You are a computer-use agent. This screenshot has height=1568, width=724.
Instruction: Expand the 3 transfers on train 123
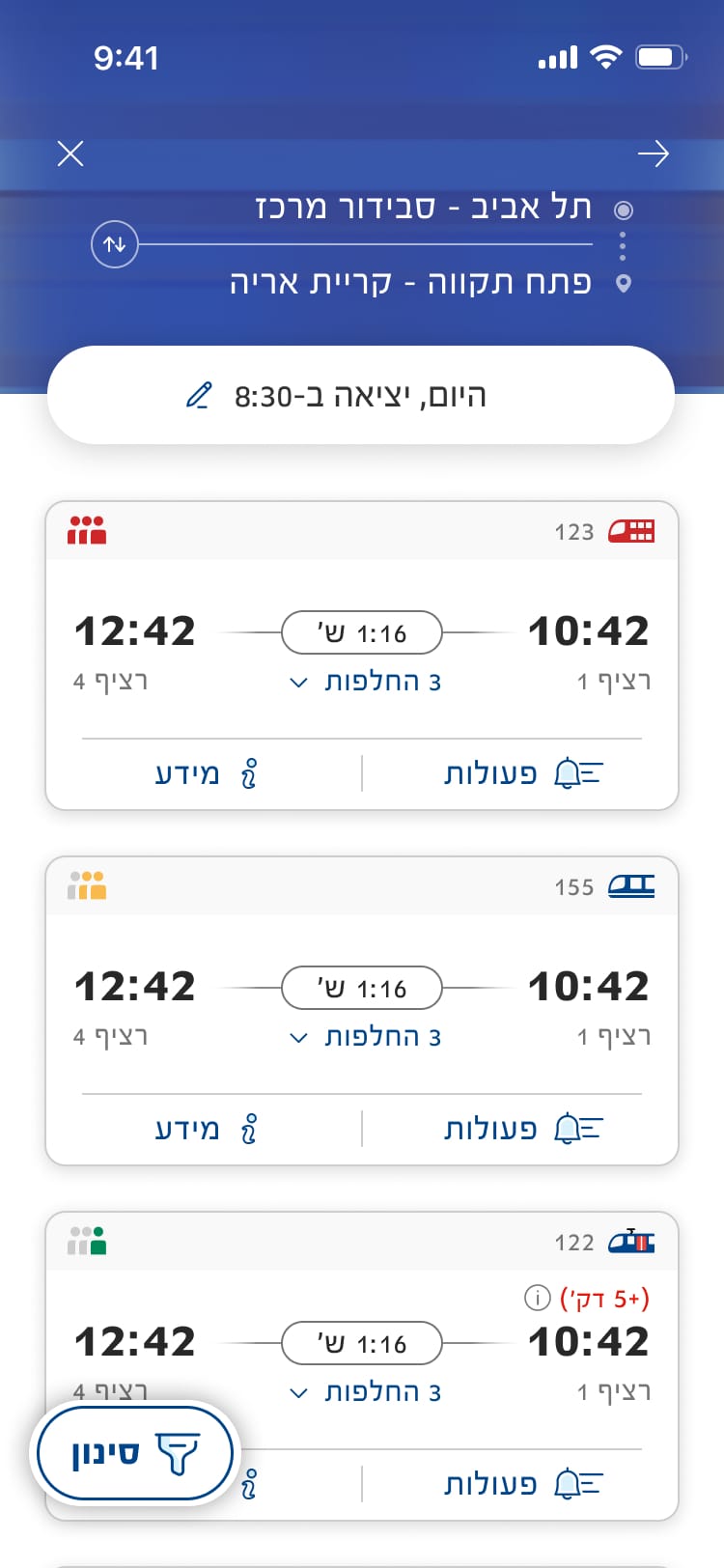tap(364, 682)
